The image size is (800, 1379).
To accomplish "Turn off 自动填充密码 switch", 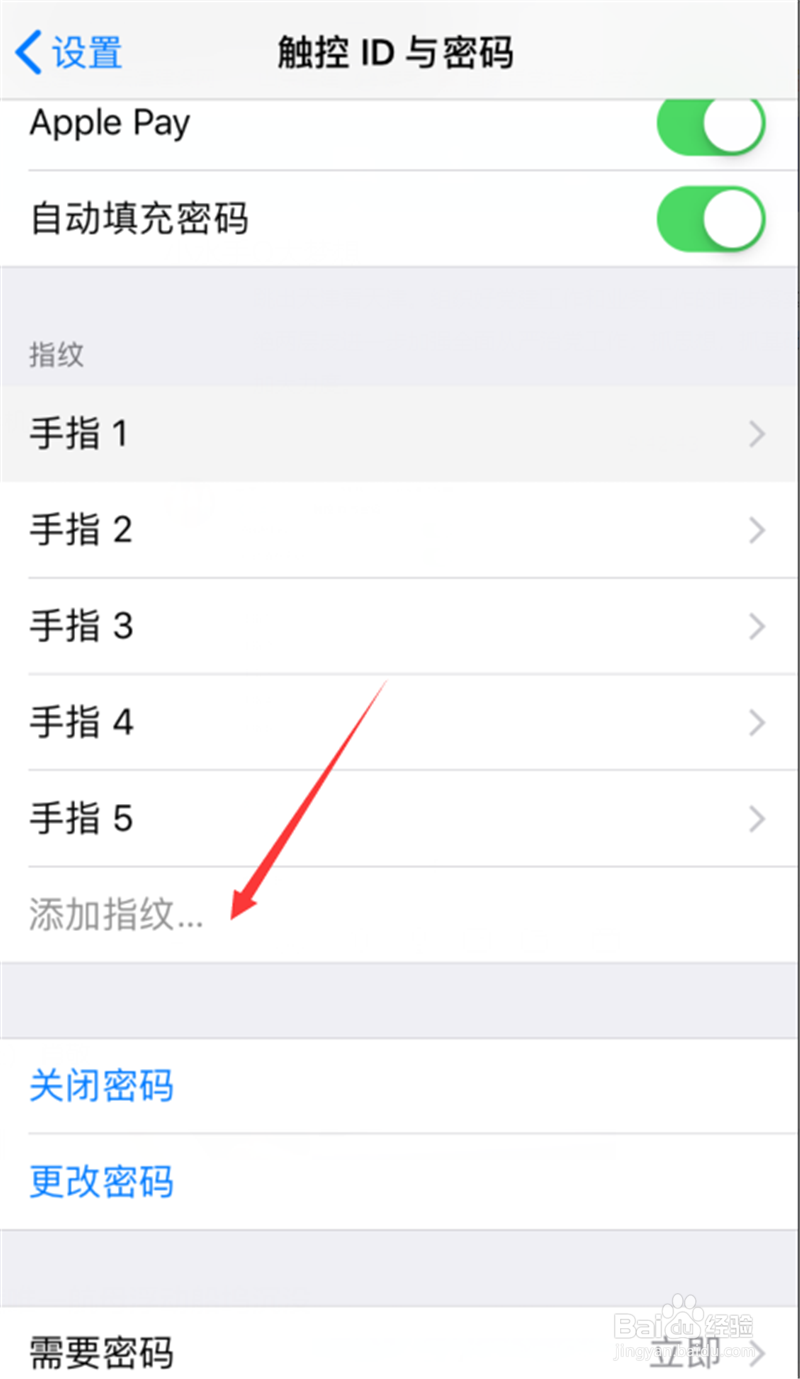I will tap(710, 219).
